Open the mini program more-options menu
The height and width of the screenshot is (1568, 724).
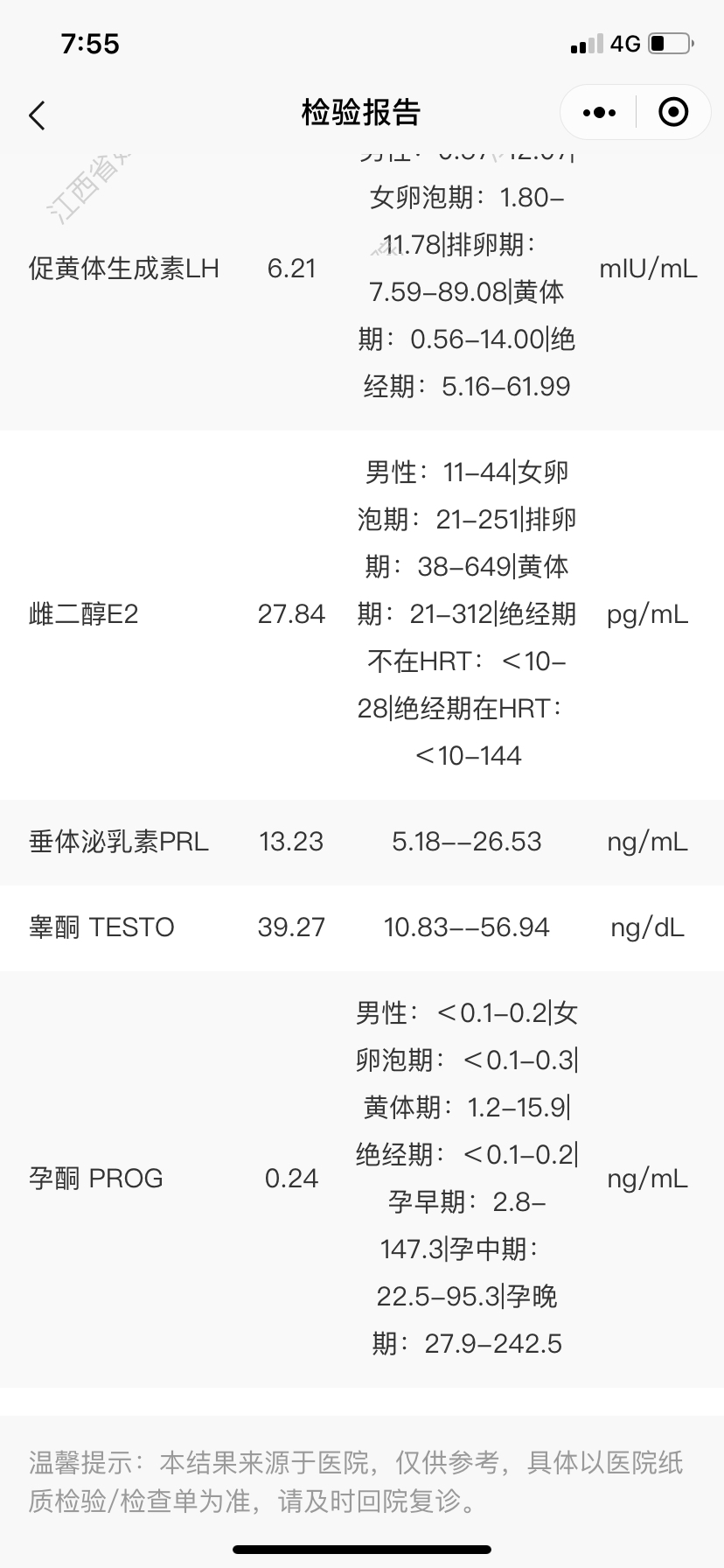coord(599,113)
